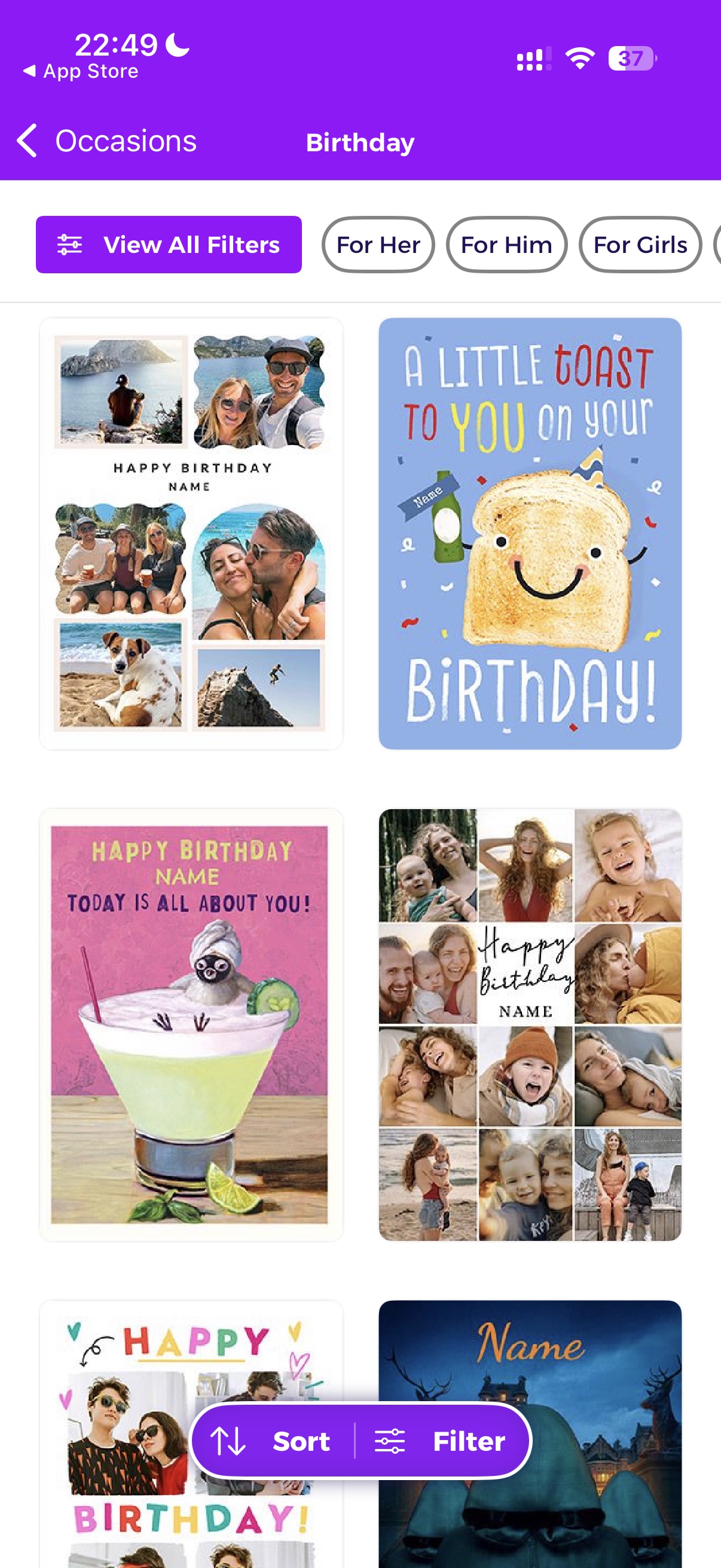Select the For Her chip
The height and width of the screenshot is (1568, 721).
tap(378, 245)
